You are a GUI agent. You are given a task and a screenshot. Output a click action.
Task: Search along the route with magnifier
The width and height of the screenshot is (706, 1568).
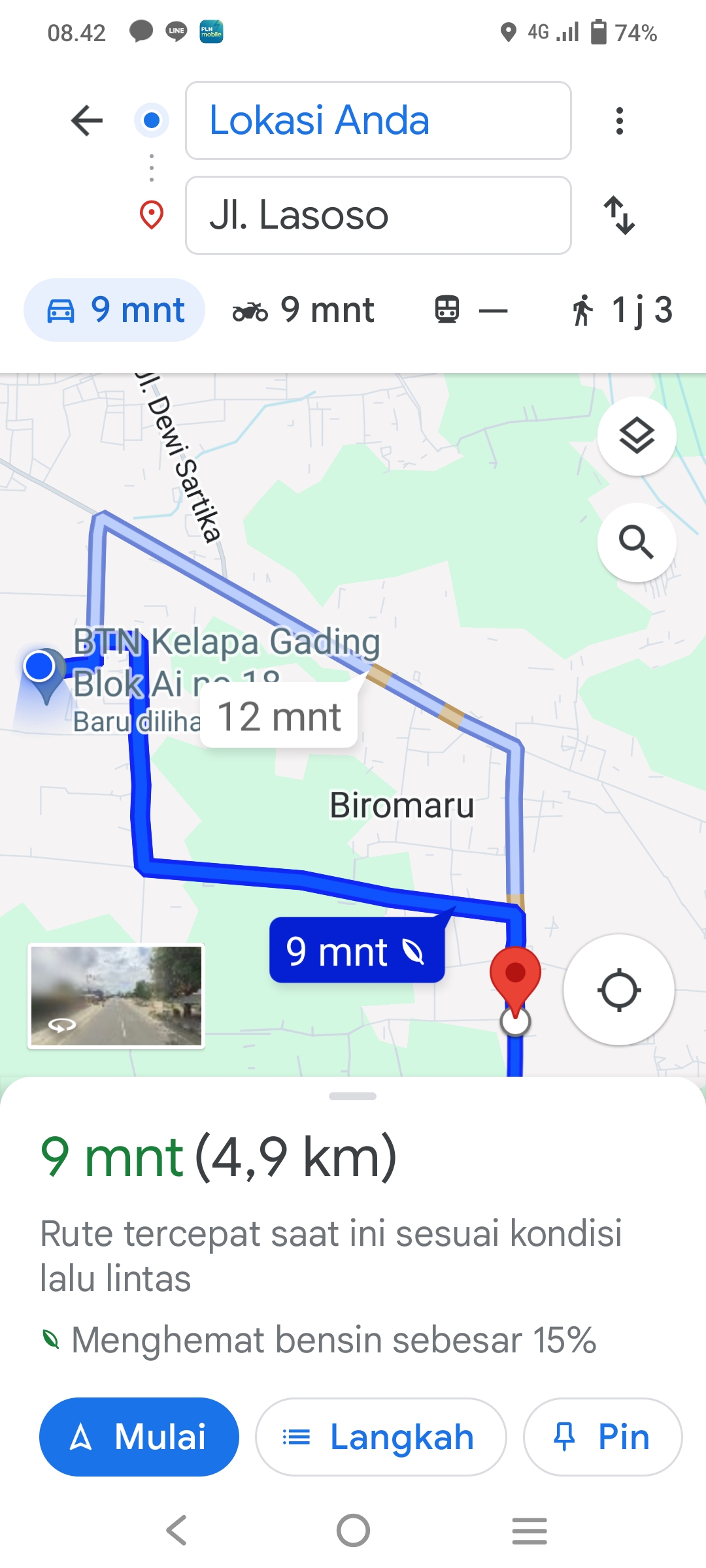637,542
